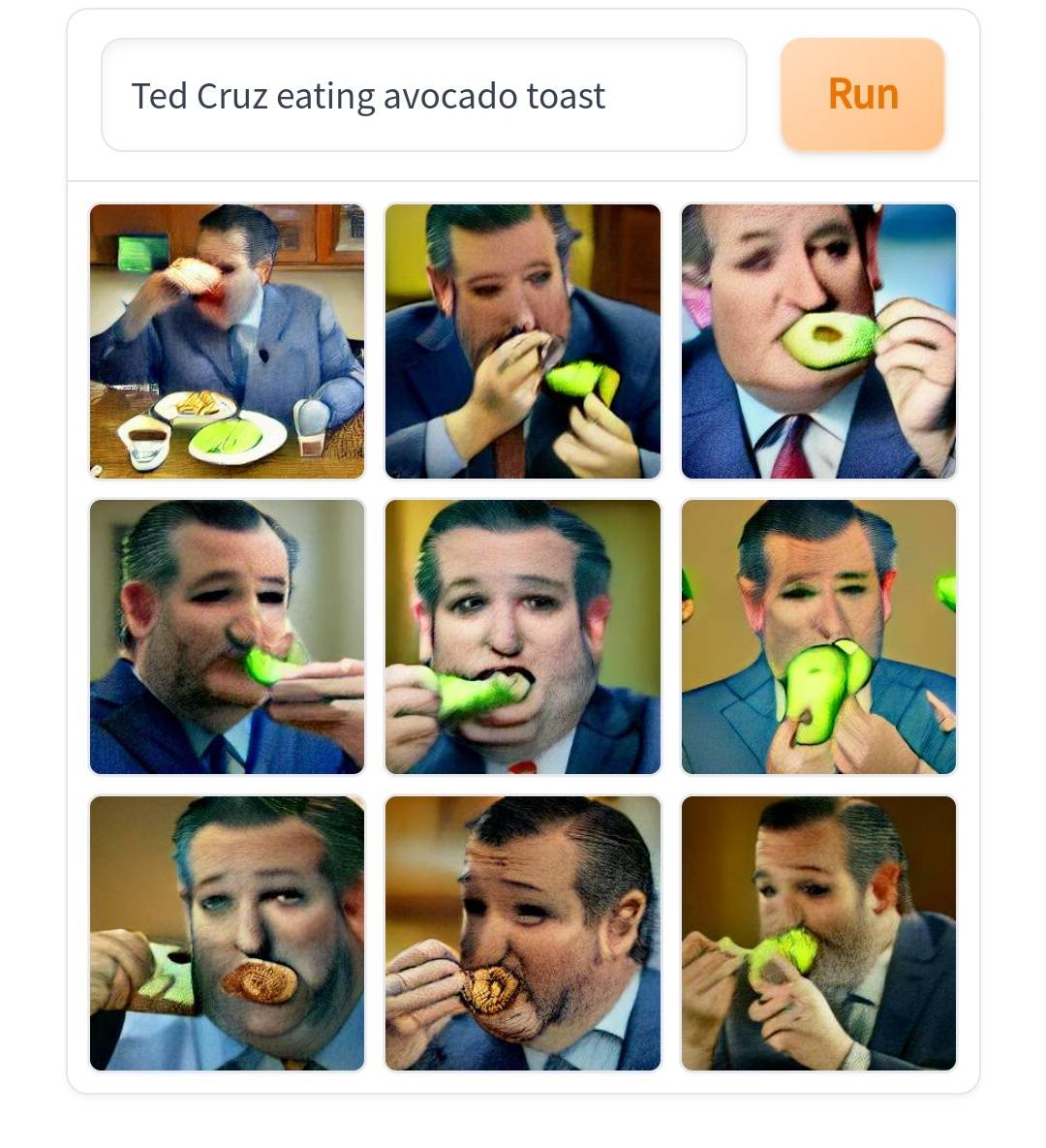This screenshot has width=1046, height=1148.
Task: Open the bottom-right bearded thumbnail holding avocado
Action: tap(818, 933)
